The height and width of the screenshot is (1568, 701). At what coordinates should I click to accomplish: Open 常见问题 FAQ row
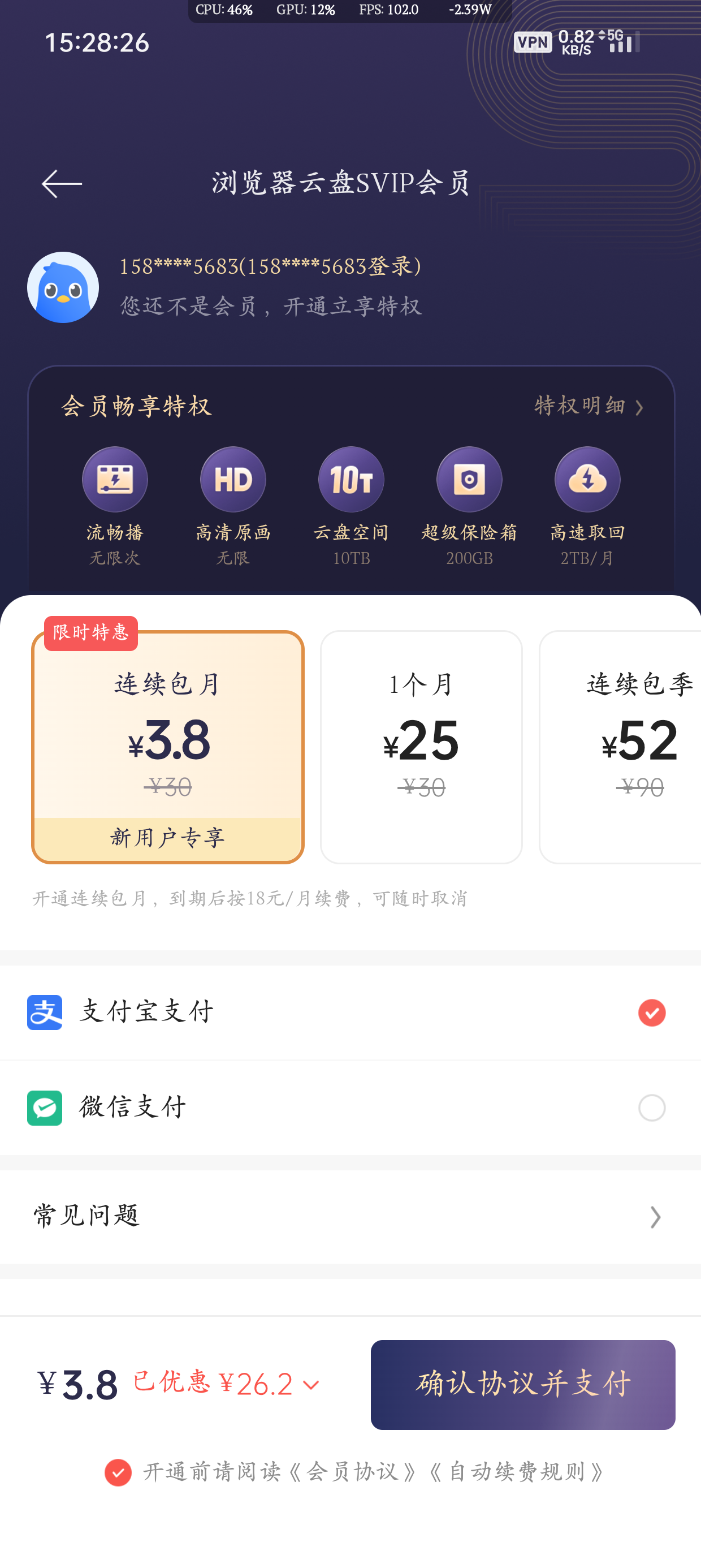350,1216
